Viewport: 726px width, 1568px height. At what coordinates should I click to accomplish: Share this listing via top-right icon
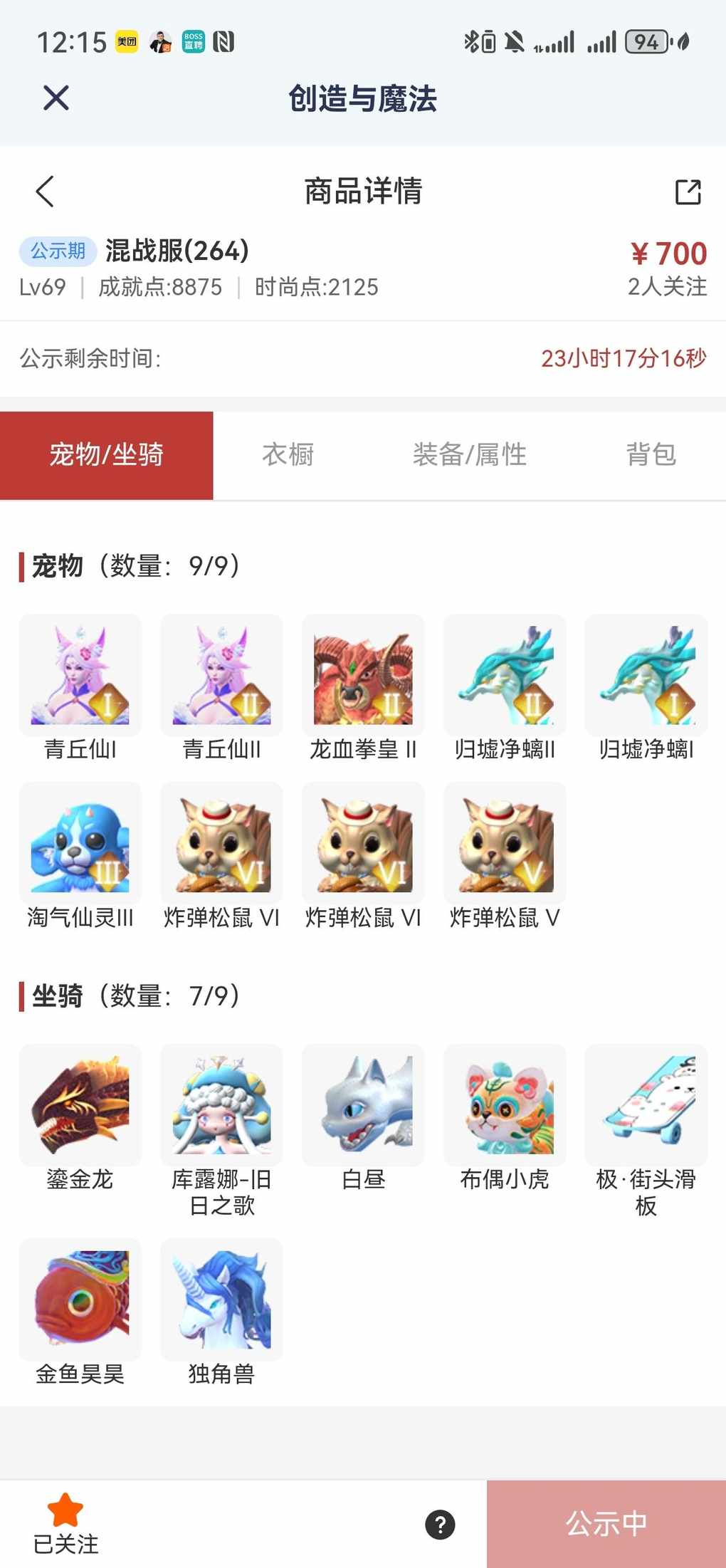coord(688,192)
